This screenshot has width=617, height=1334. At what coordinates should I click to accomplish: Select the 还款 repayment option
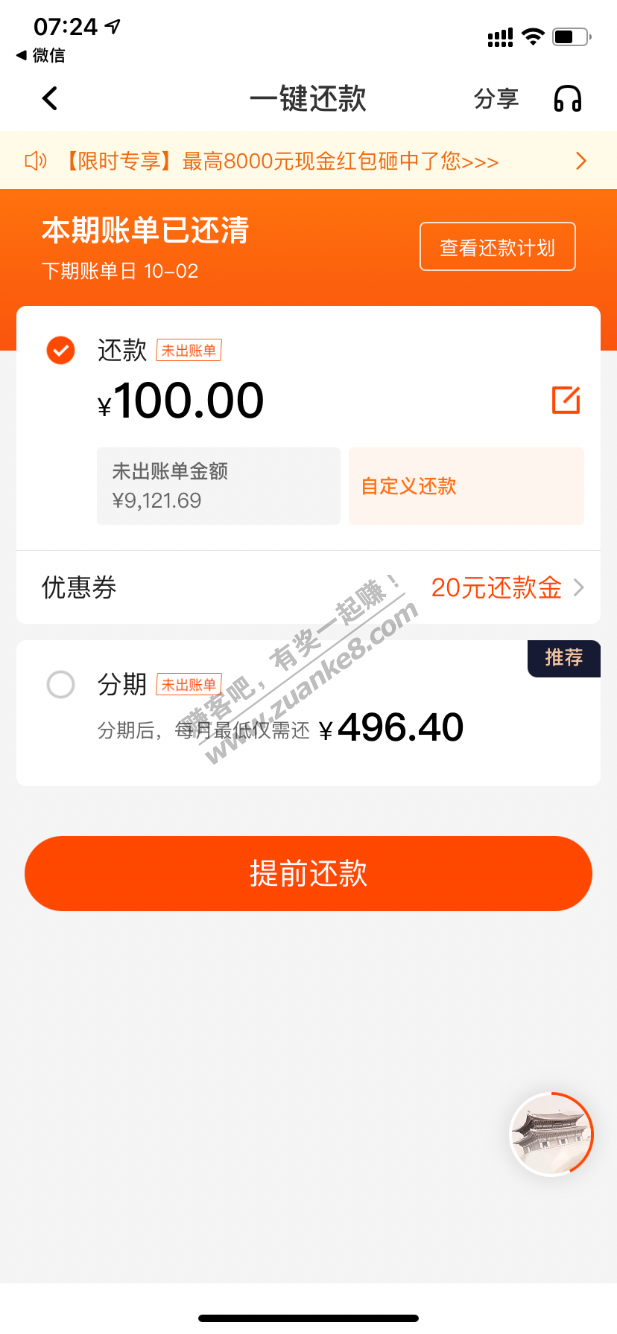61,350
